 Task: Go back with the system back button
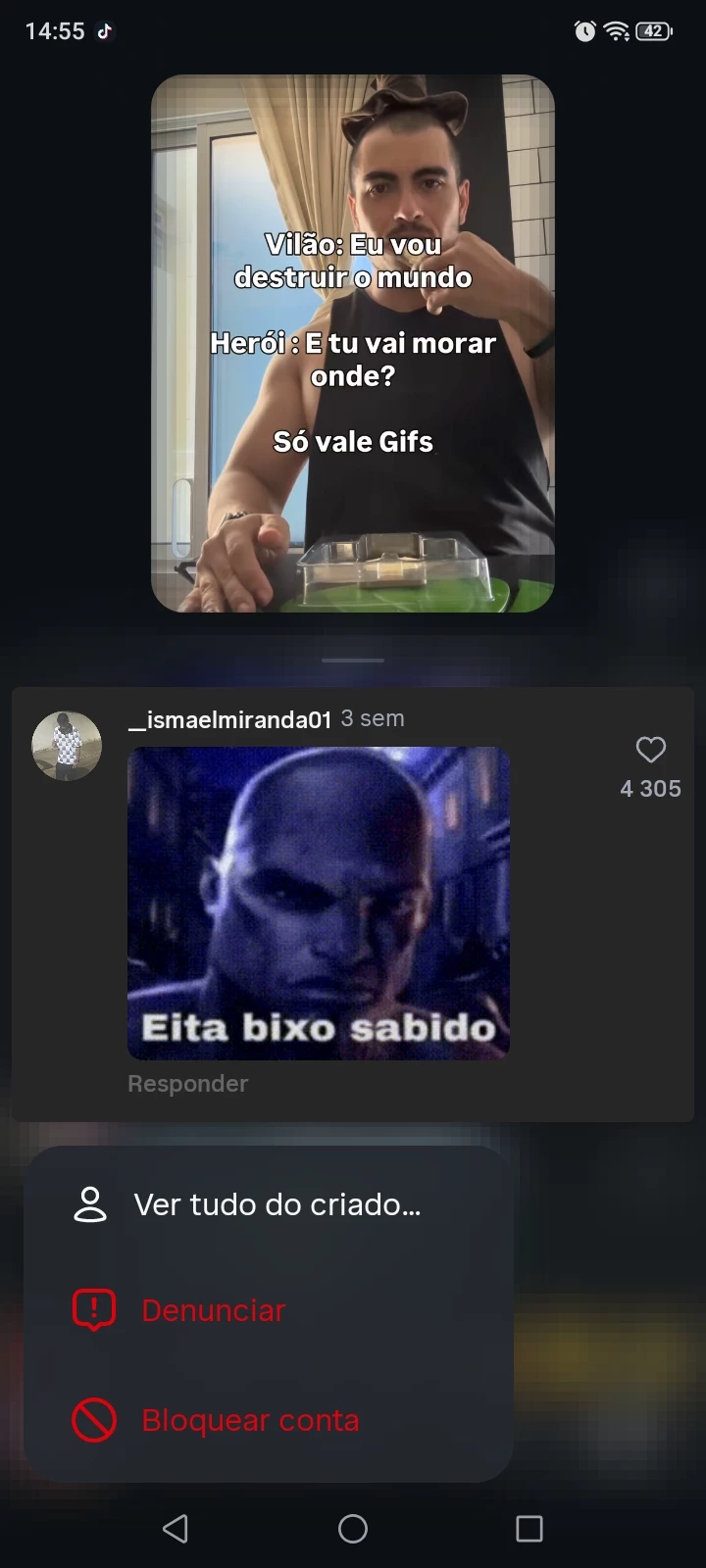pos(176,1529)
